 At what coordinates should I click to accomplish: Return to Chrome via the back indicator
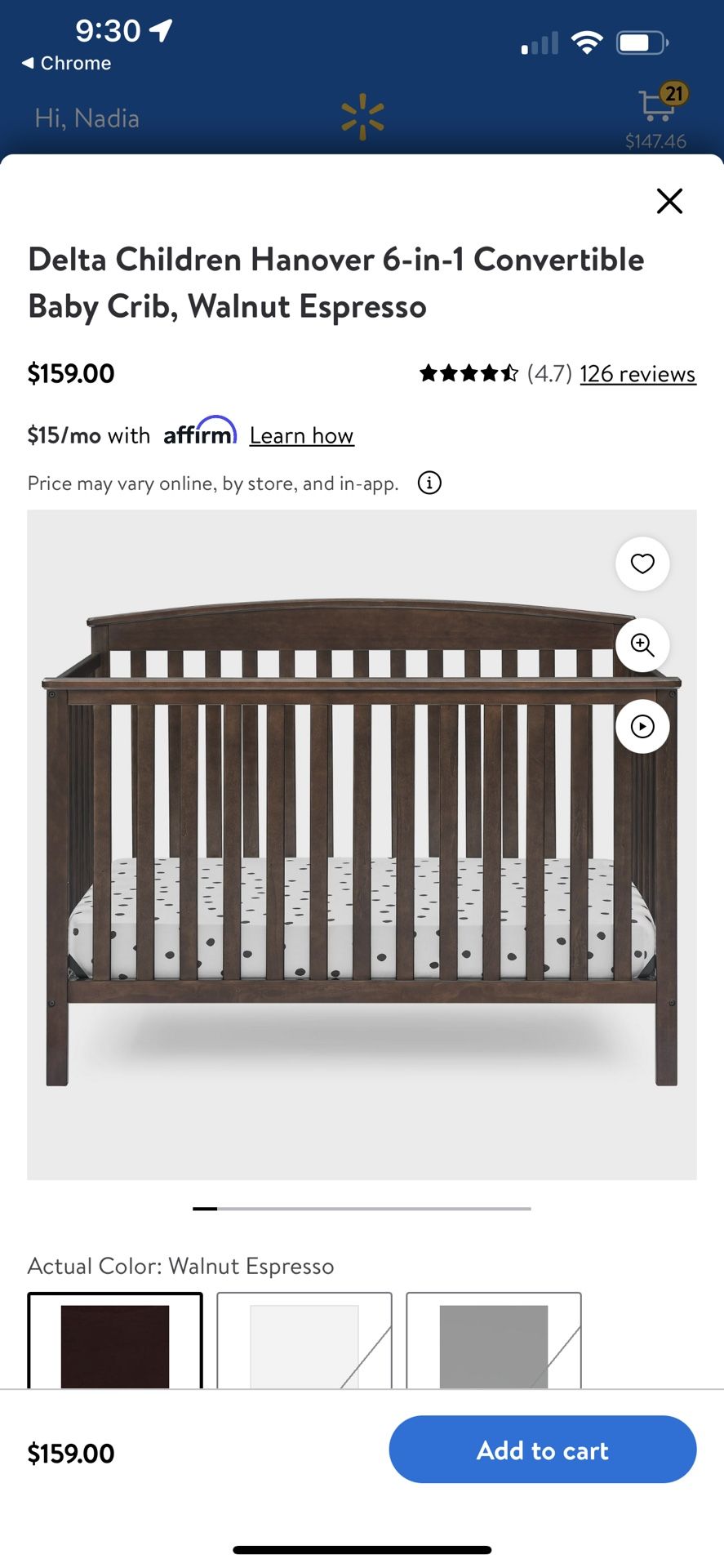(x=65, y=63)
